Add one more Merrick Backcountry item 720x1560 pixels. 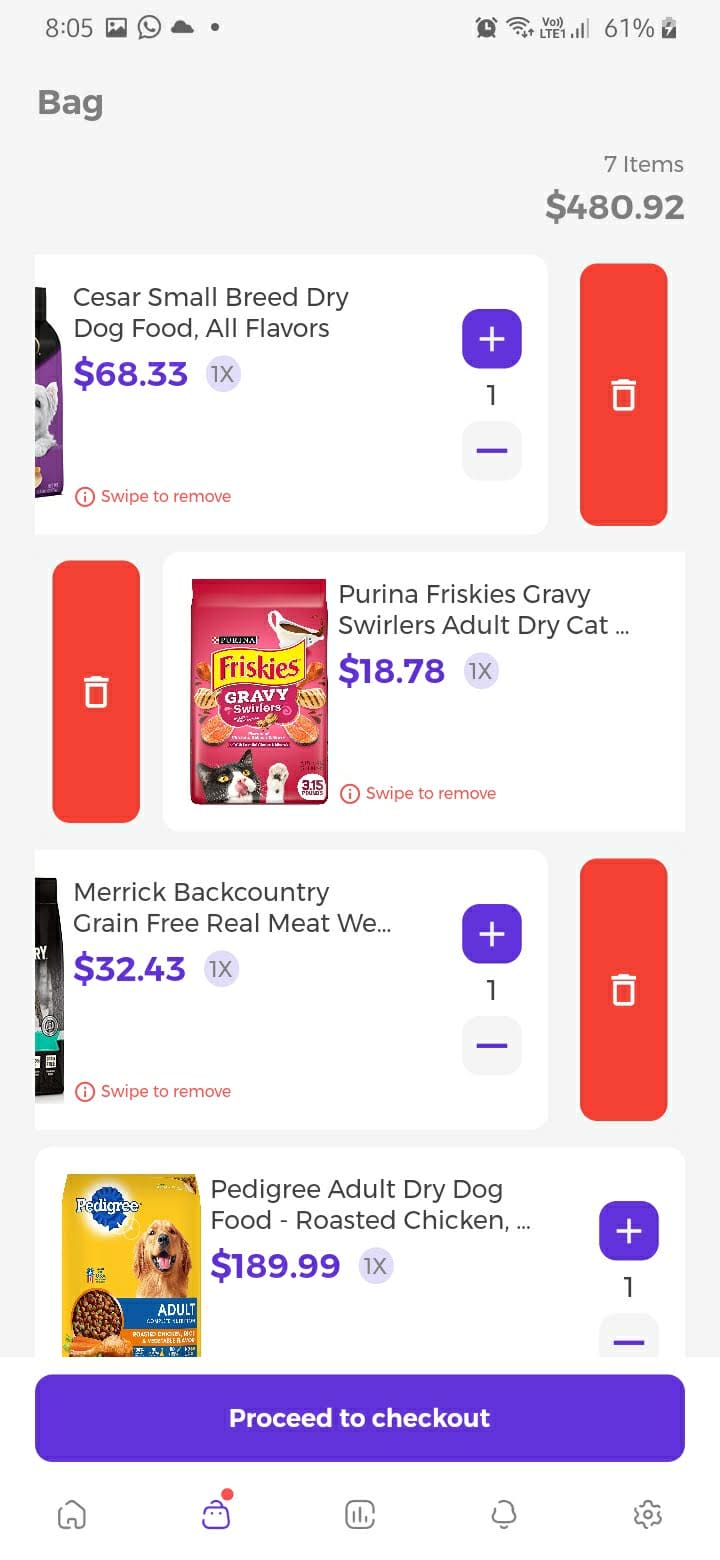[x=491, y=934]
